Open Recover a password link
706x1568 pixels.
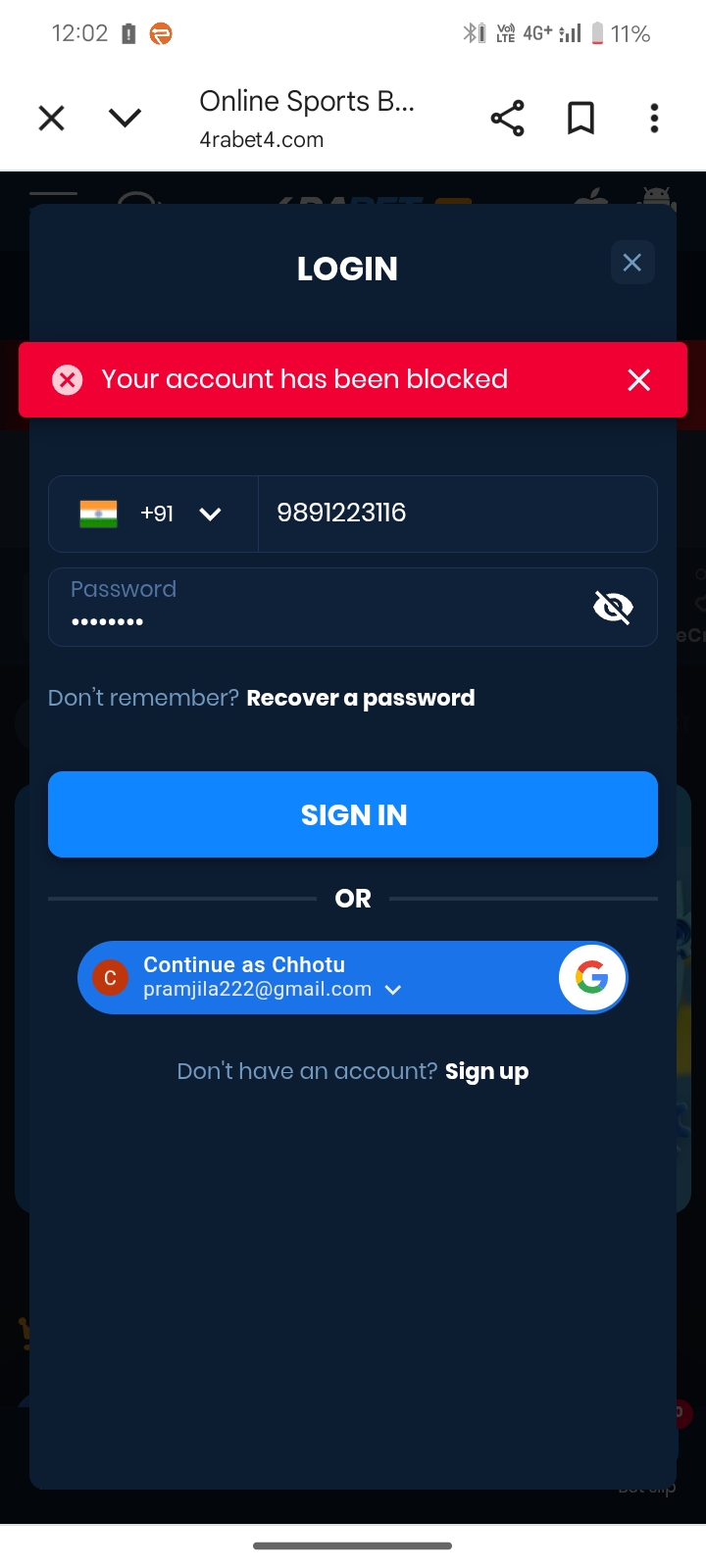[360, 698]
